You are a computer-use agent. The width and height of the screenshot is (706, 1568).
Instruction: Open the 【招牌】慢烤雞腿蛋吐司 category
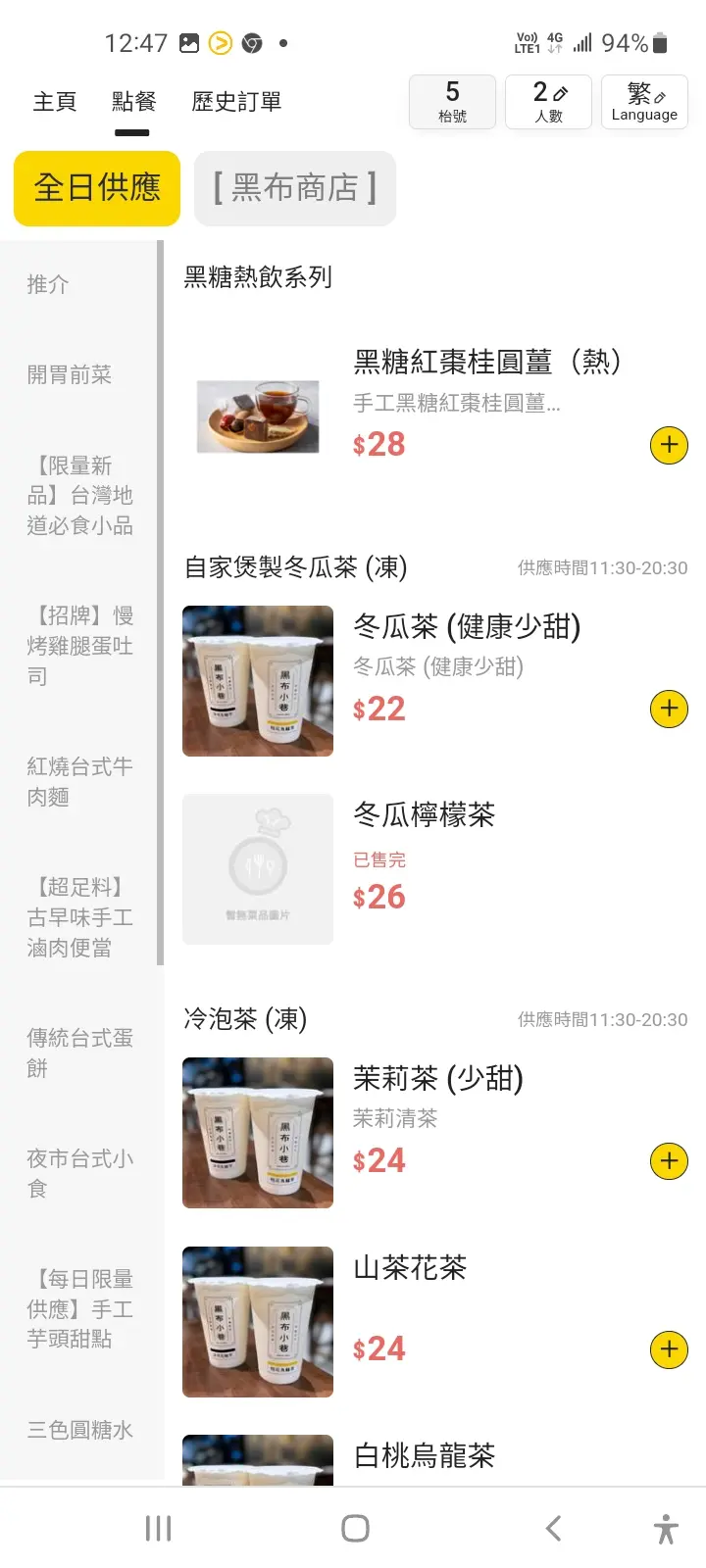79,646
